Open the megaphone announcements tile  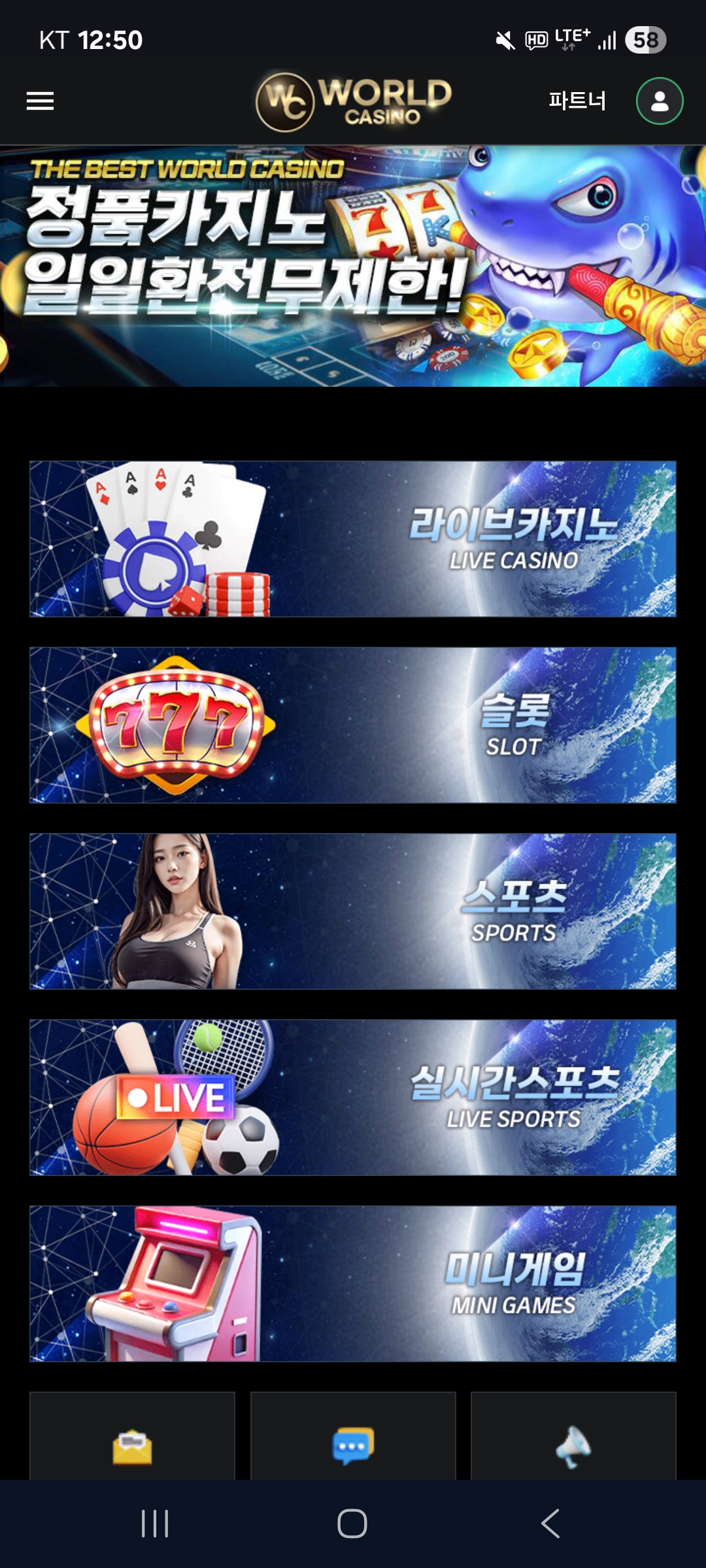(573, 1444)
